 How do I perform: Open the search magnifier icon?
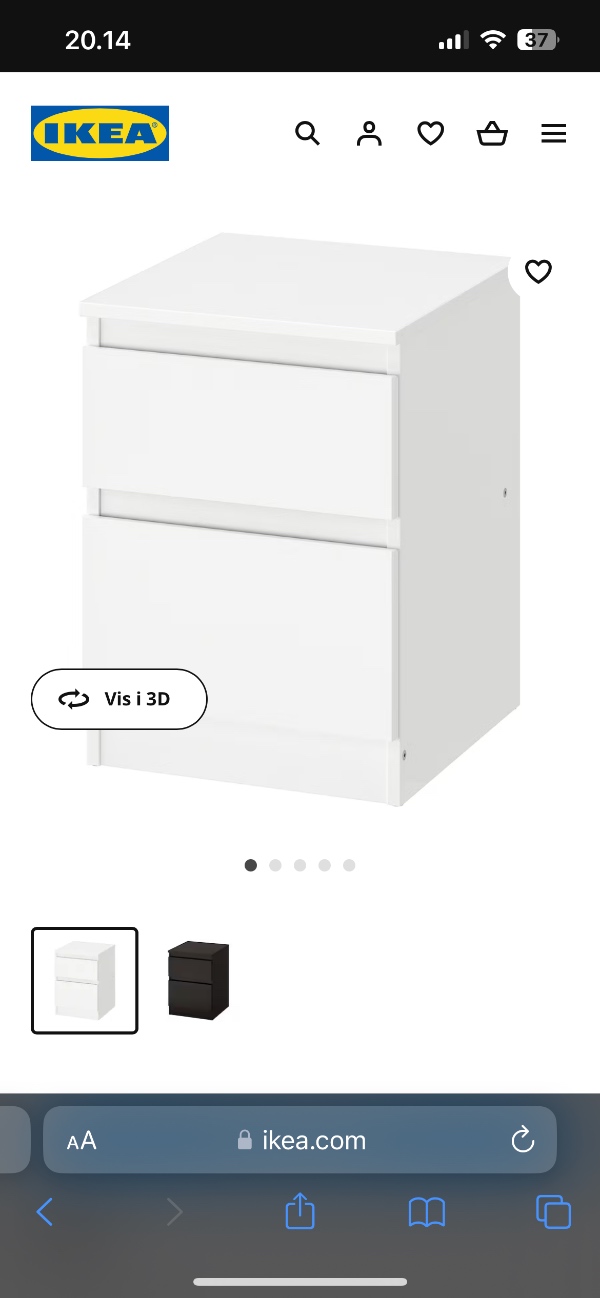(307, 133)
